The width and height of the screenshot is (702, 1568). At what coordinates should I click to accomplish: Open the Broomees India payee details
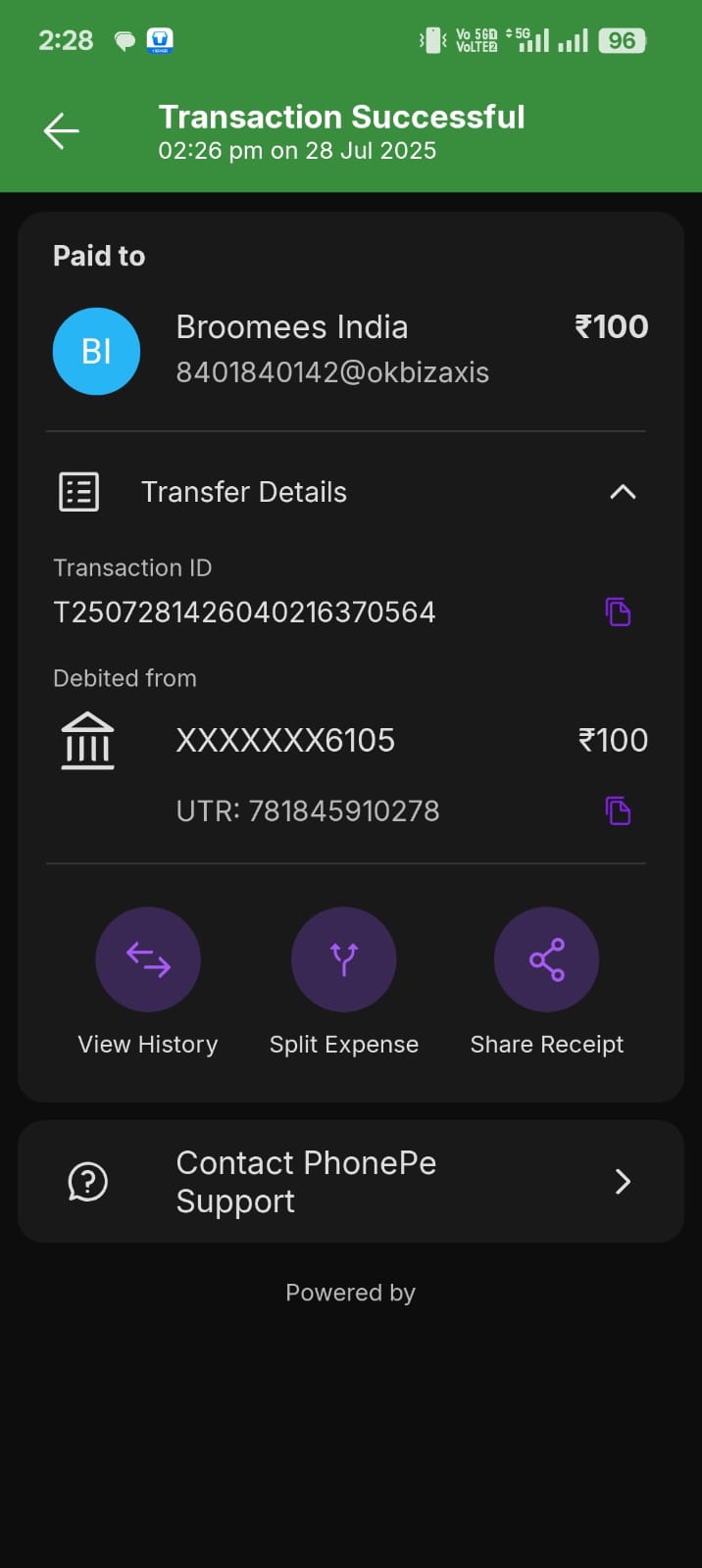pos(351,351)
